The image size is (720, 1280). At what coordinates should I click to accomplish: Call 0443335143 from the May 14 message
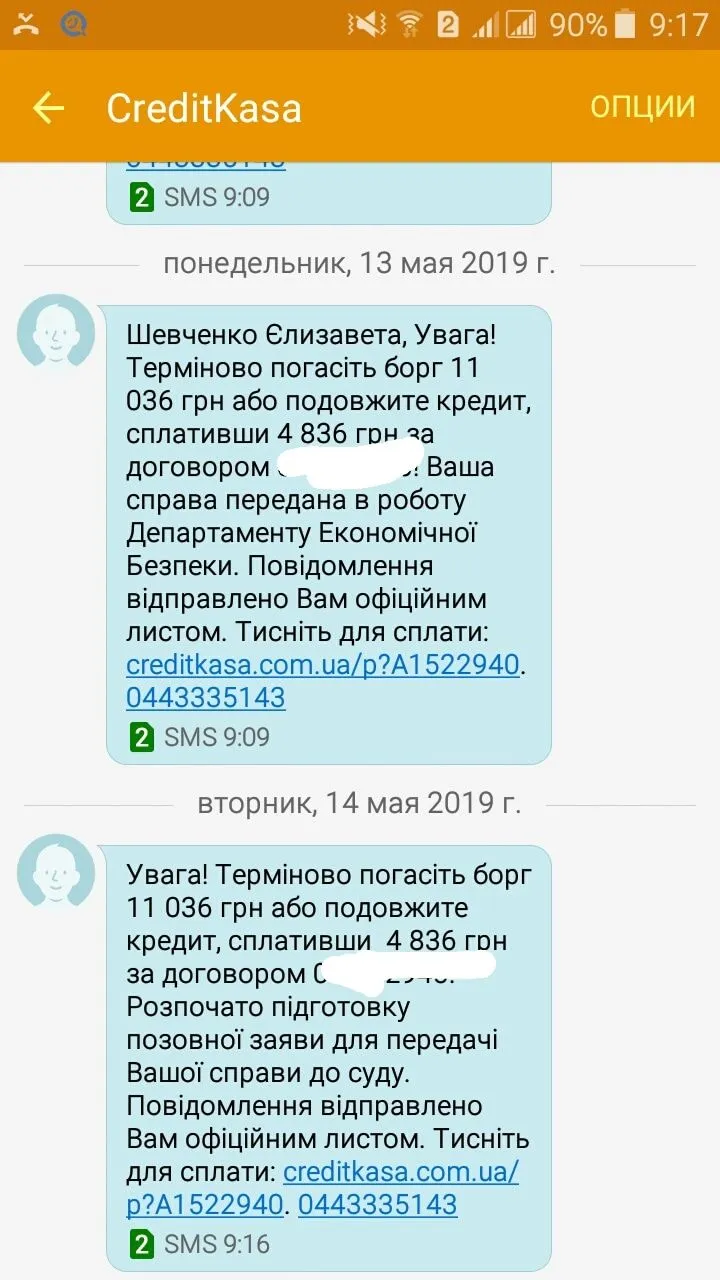(x=377, y=1204)
